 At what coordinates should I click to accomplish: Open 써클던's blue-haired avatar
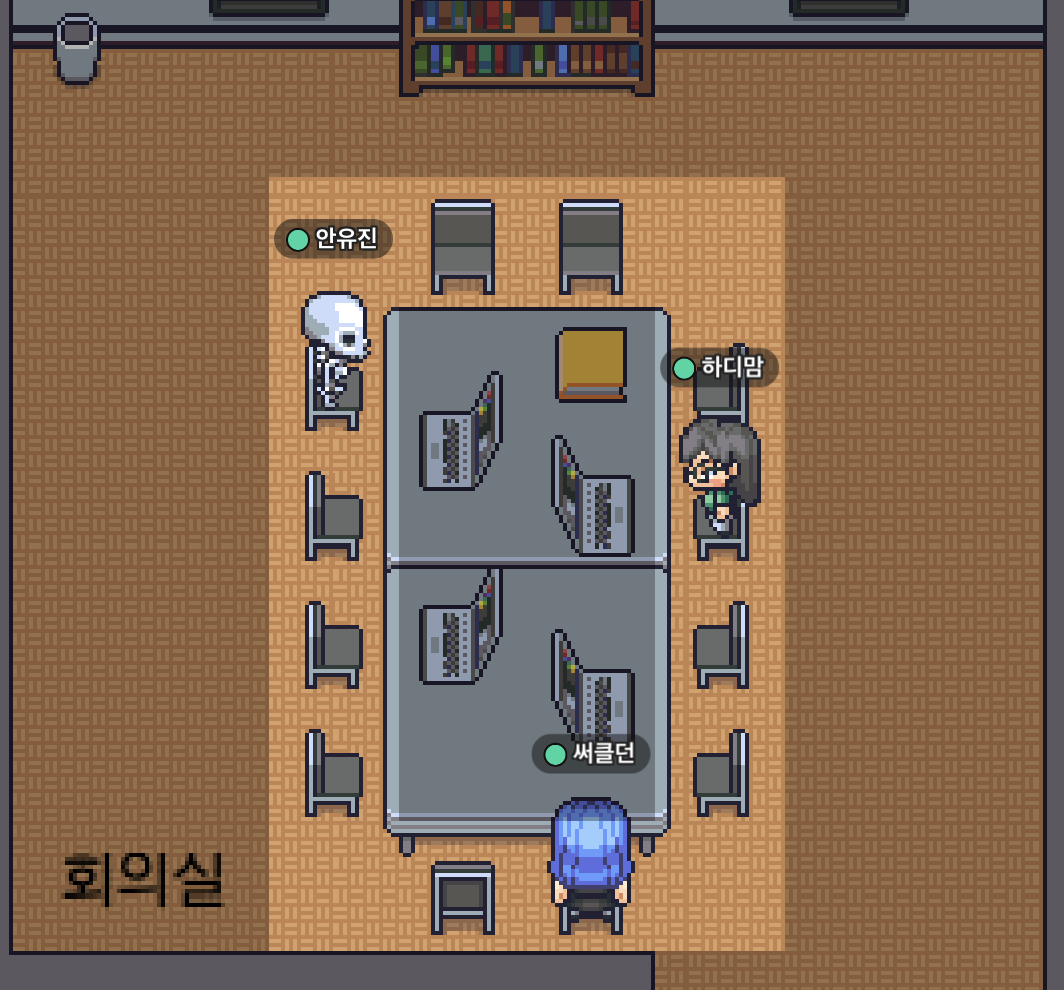tap(591, 855)
